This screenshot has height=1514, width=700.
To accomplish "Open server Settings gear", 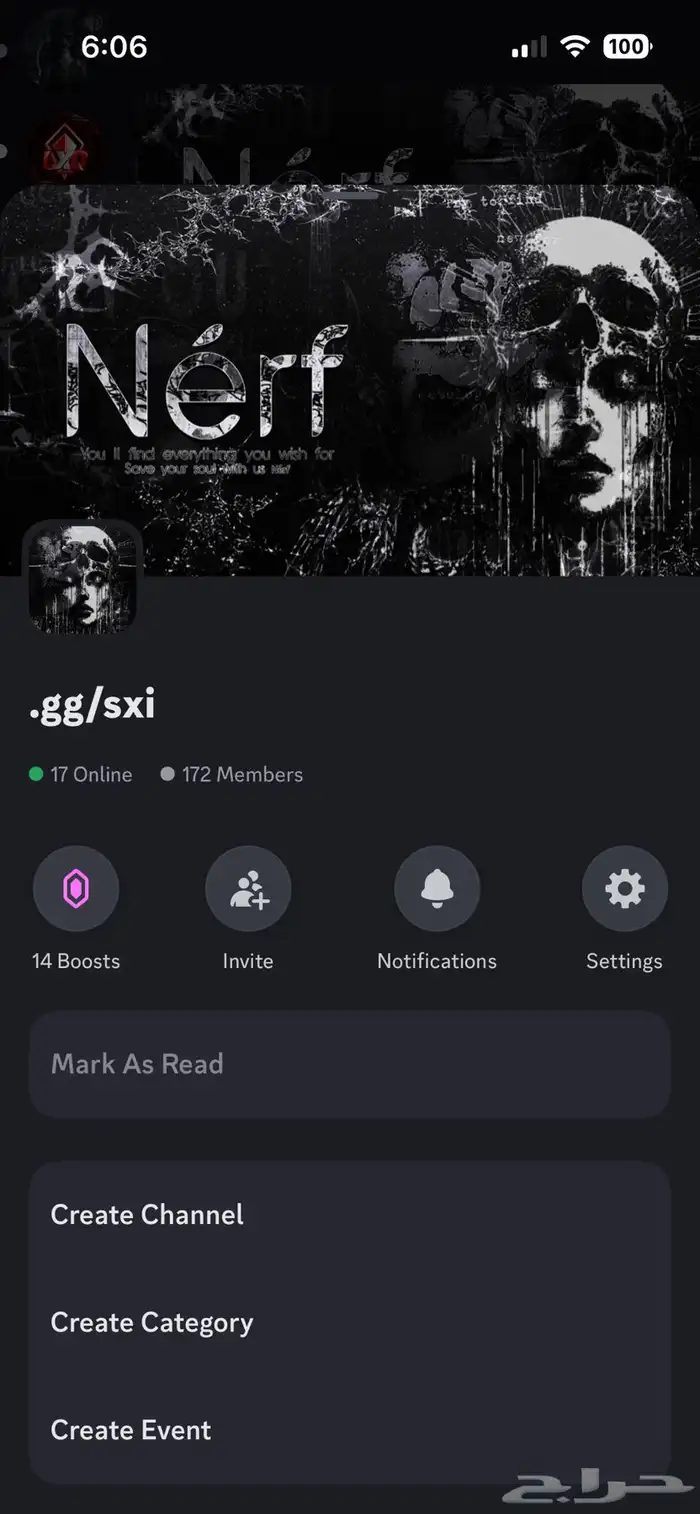I will point(624,889).
